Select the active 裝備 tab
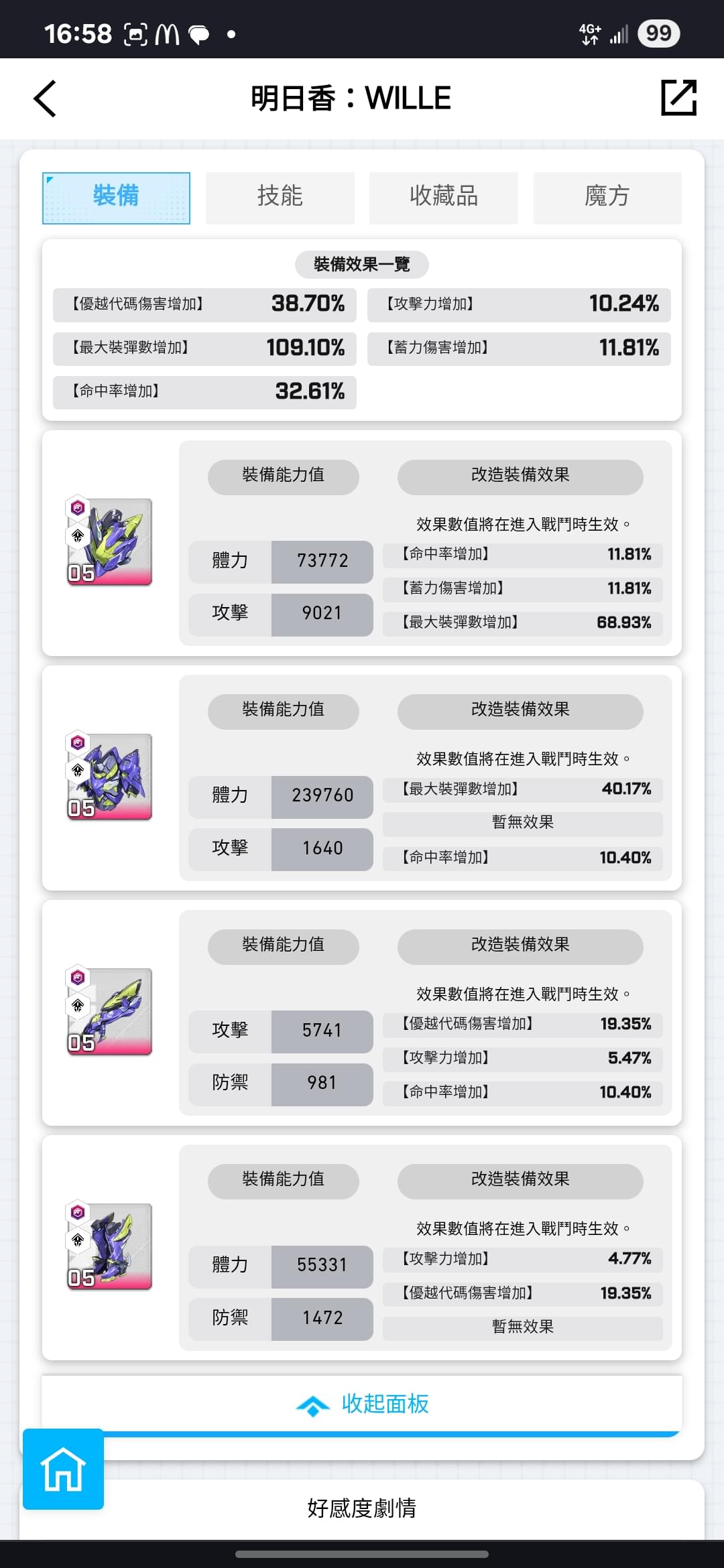The width and height of the screenshot is (724, 1568). point(116,196)
